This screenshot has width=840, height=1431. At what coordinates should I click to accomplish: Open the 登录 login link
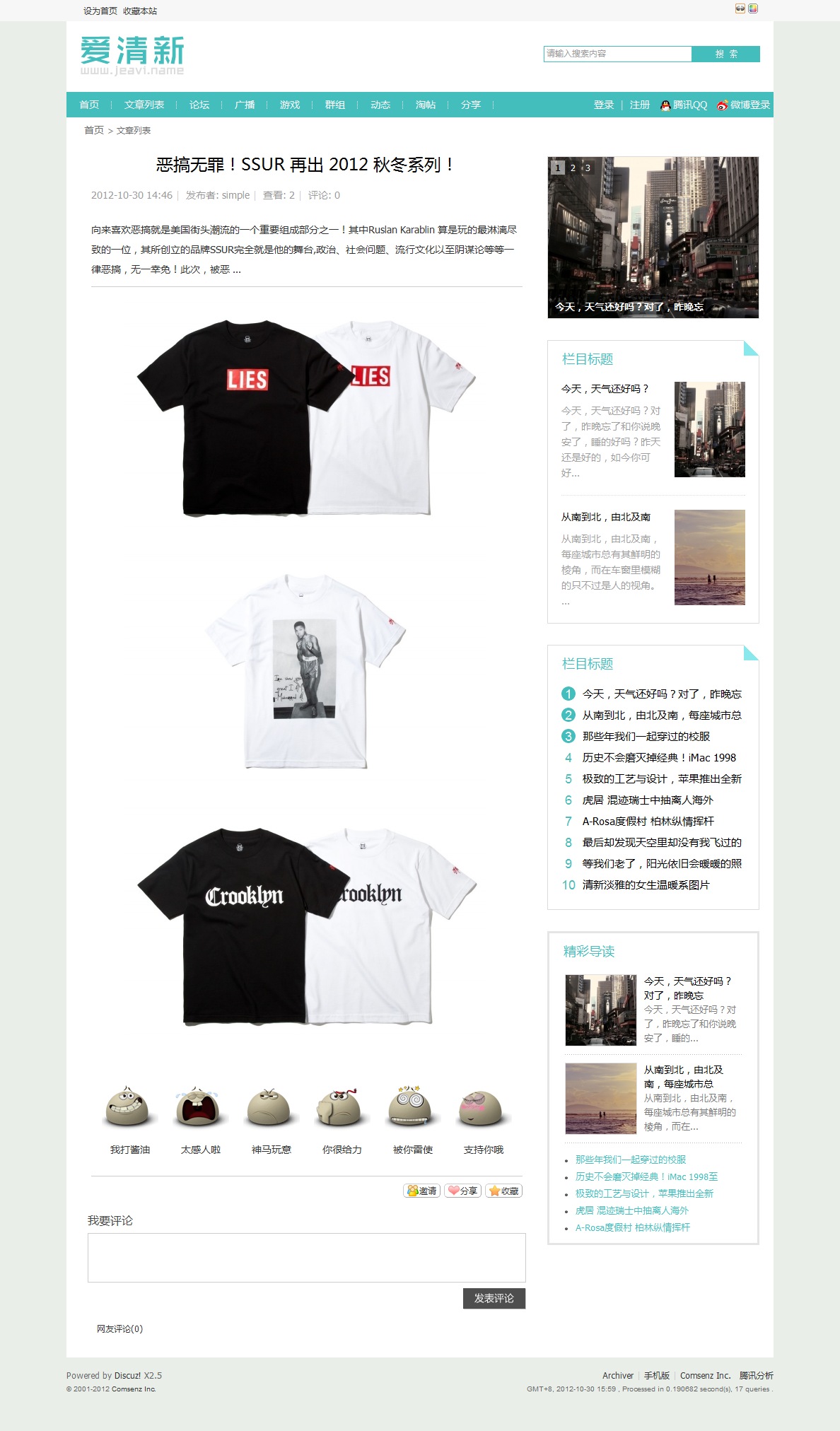tap(604, 105)
